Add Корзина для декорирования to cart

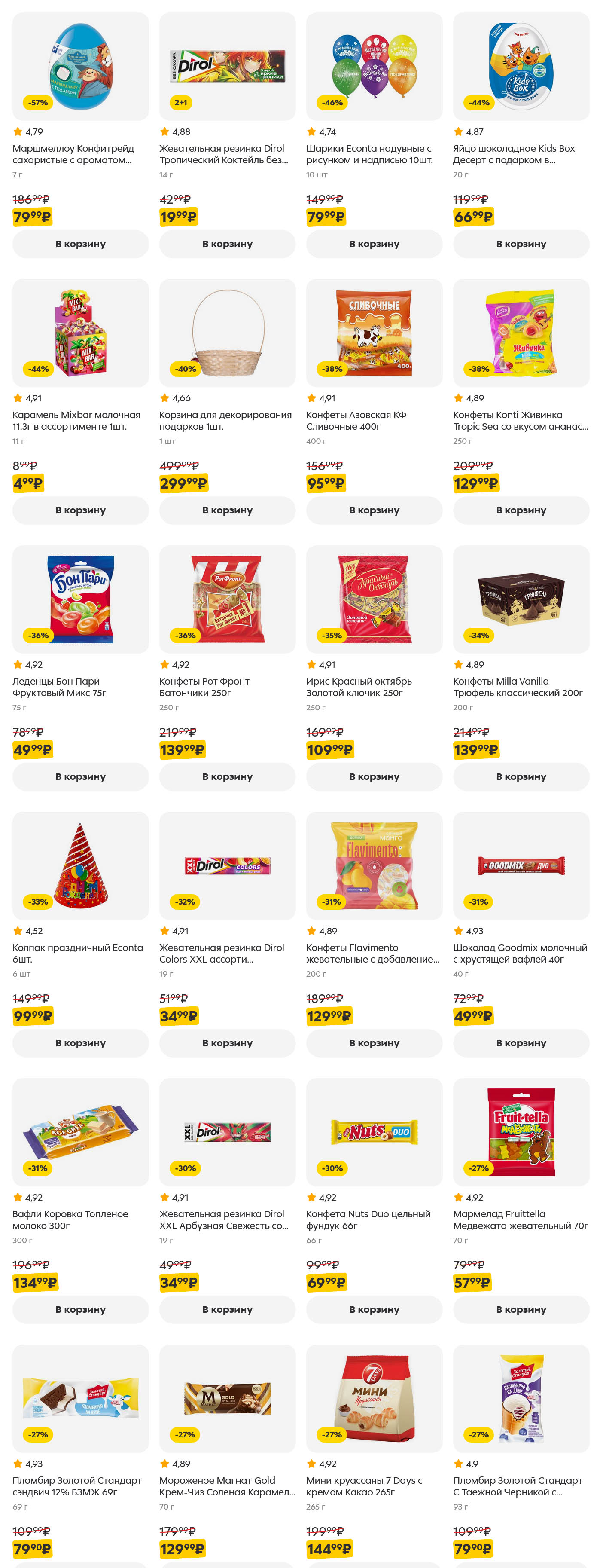click(x=227, y=510)
